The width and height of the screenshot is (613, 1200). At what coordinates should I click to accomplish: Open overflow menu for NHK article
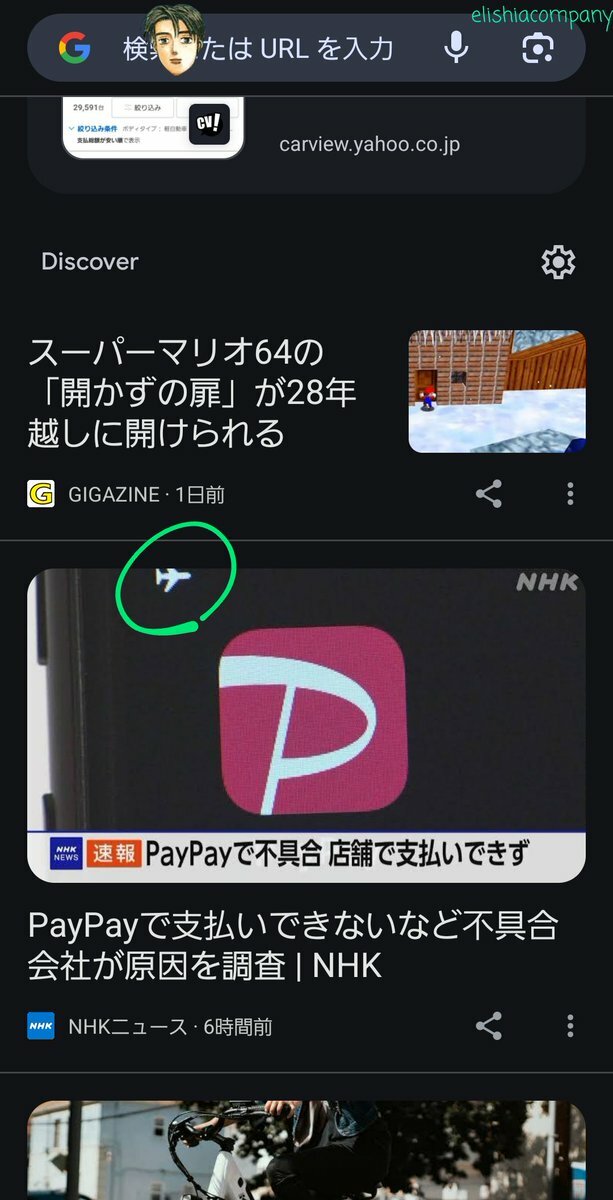(x=570, y=1026)
